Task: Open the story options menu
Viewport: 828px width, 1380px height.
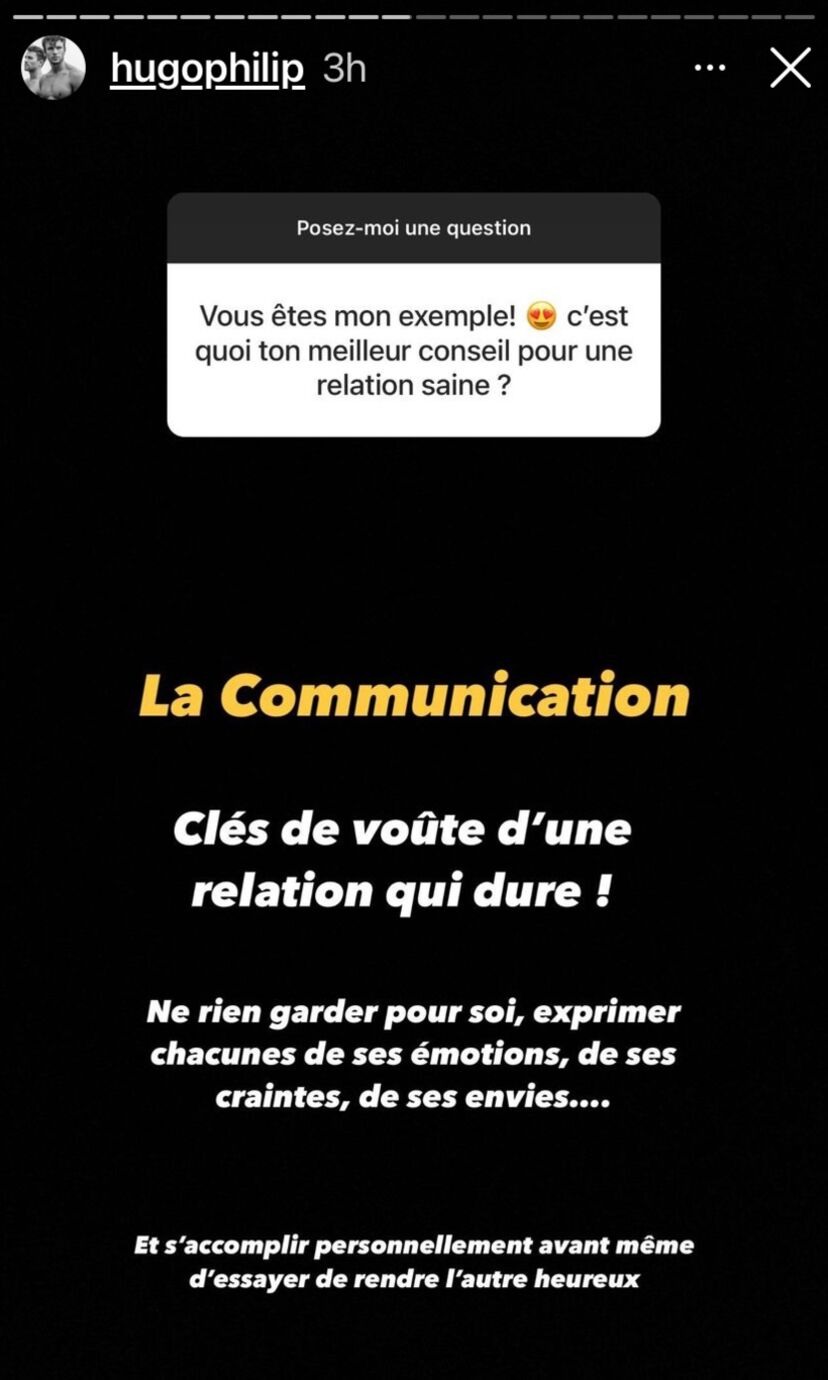Action: (x=710, y=68)
